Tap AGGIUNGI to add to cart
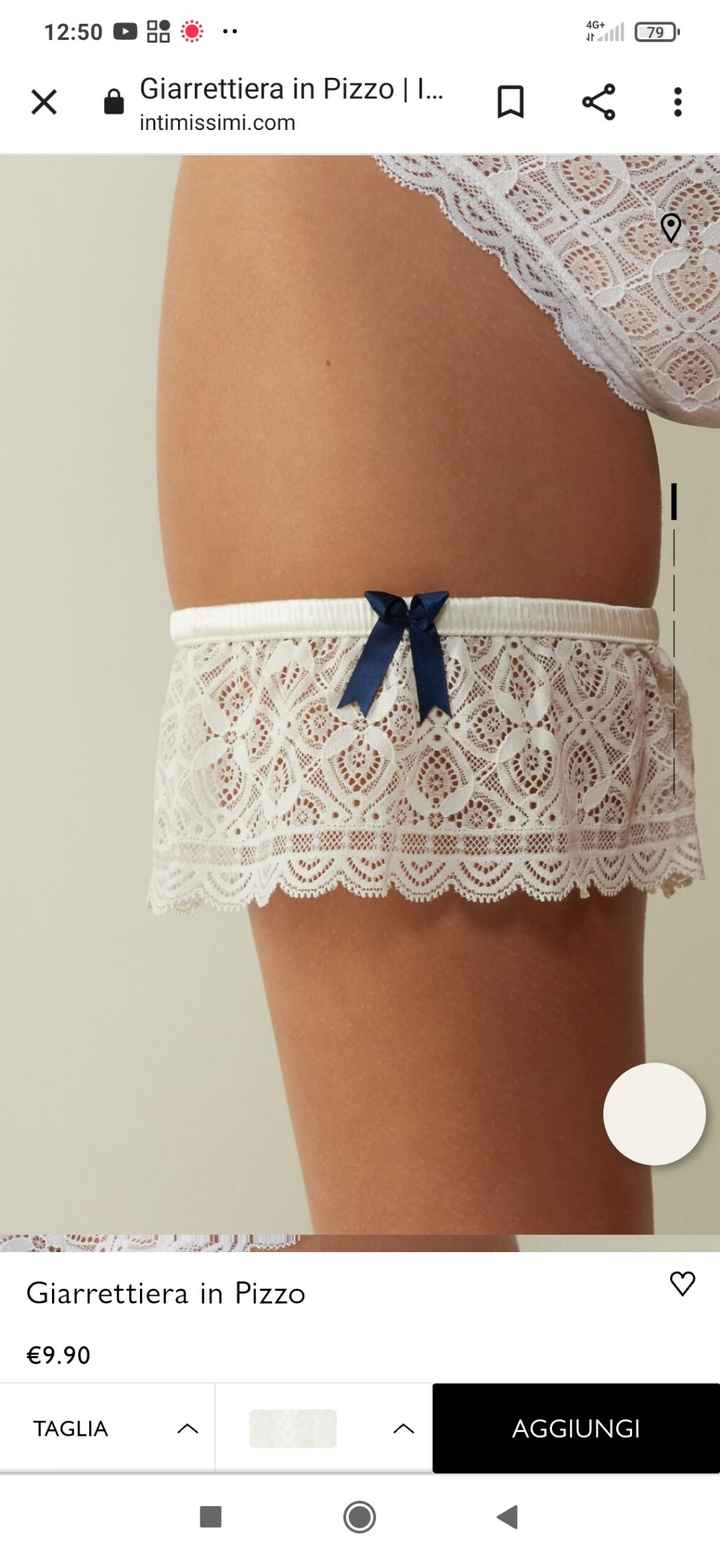This screenshot has height=1560, width=720. click(576, 1428)
